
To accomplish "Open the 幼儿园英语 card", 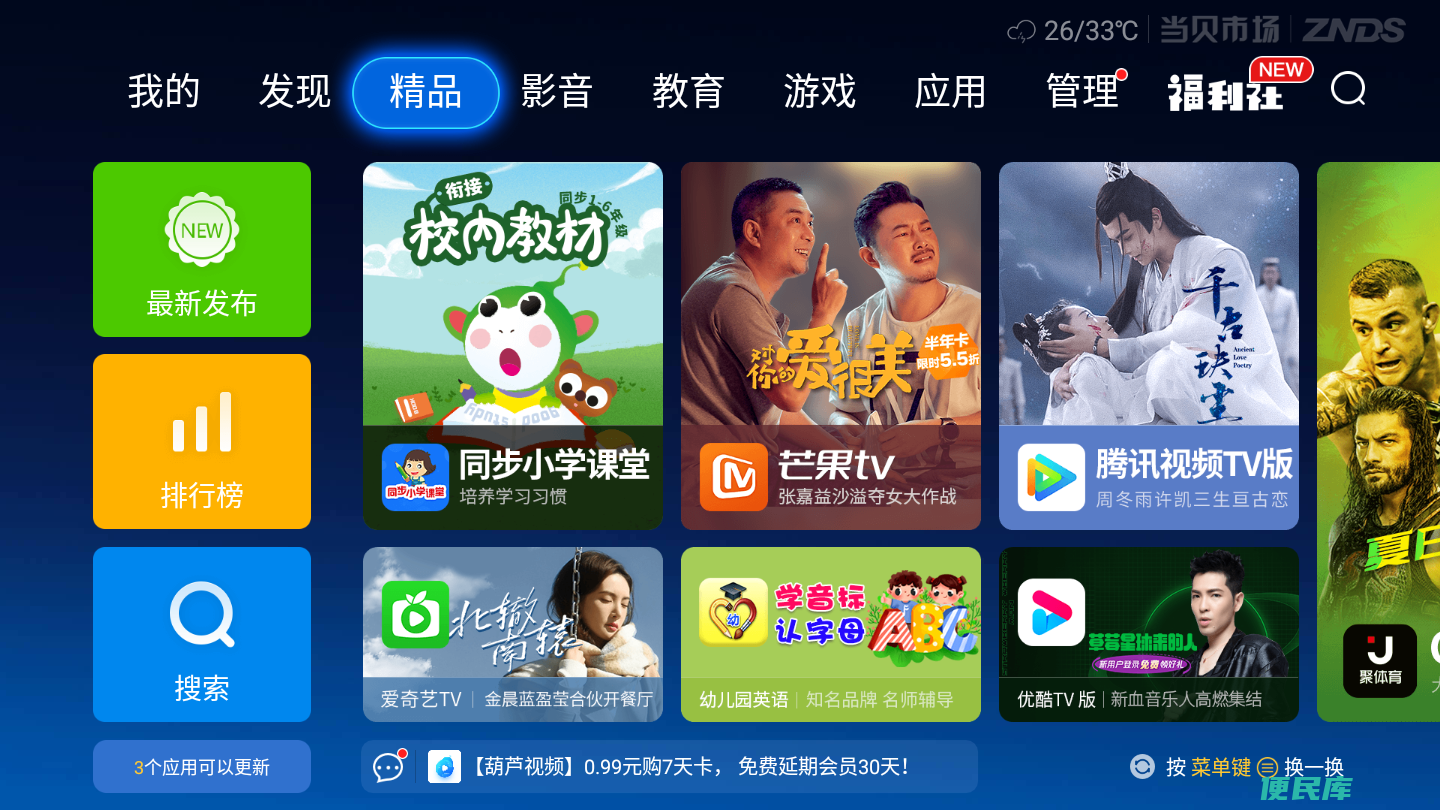I will (830, 634).
